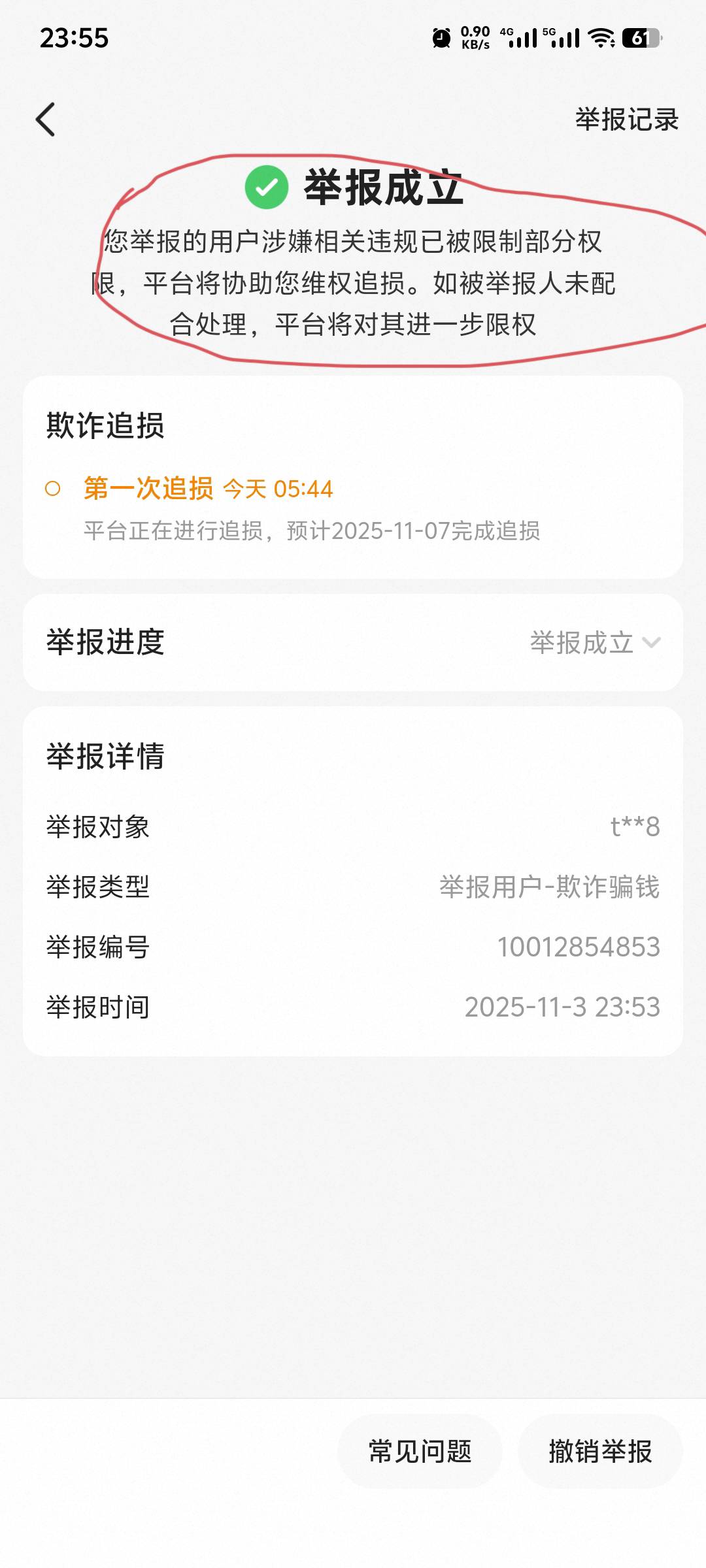This screenshot has width=706, height=1568.
Task: Expand the 举报进度 举报成立 section
Action: 595,643
